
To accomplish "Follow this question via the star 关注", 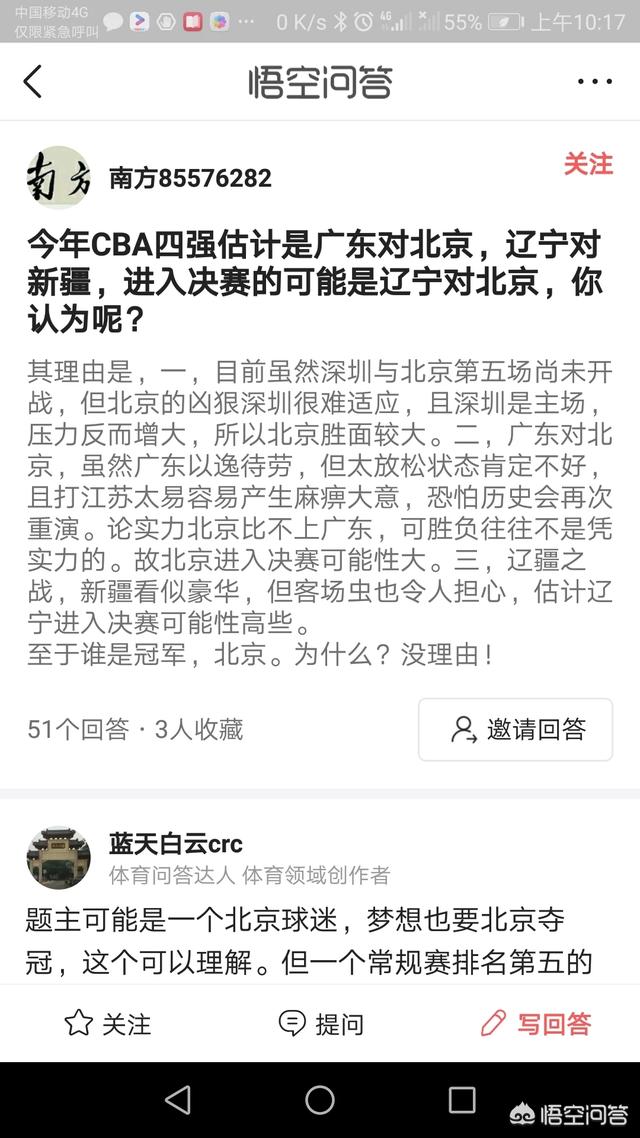I will 107,1024.
